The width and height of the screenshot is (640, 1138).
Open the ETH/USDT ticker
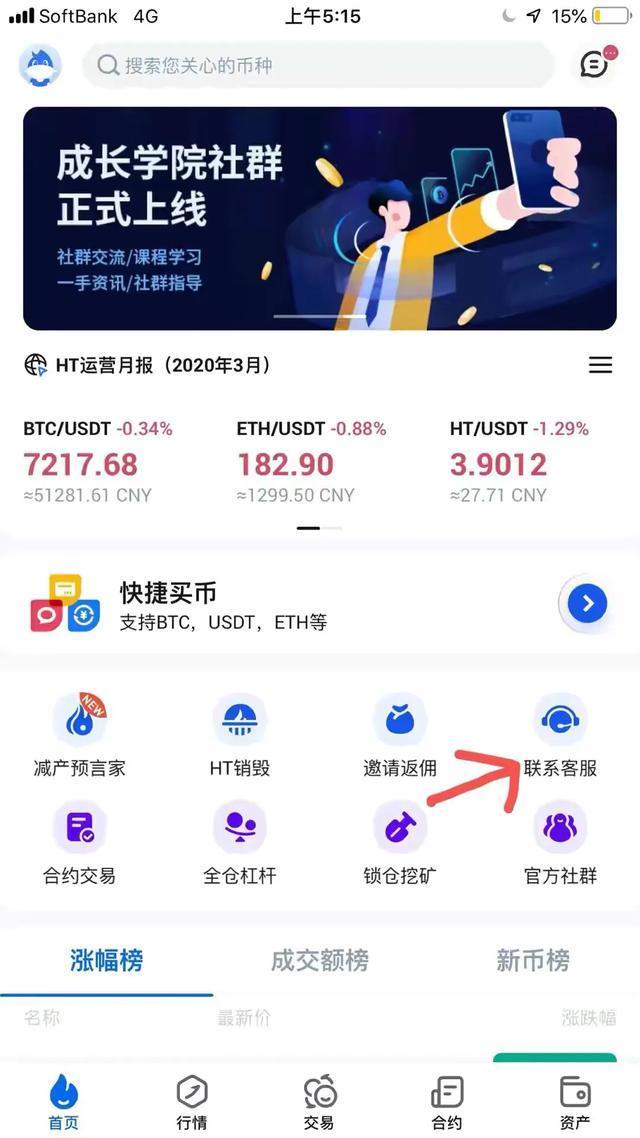click(x=311, y=461)
